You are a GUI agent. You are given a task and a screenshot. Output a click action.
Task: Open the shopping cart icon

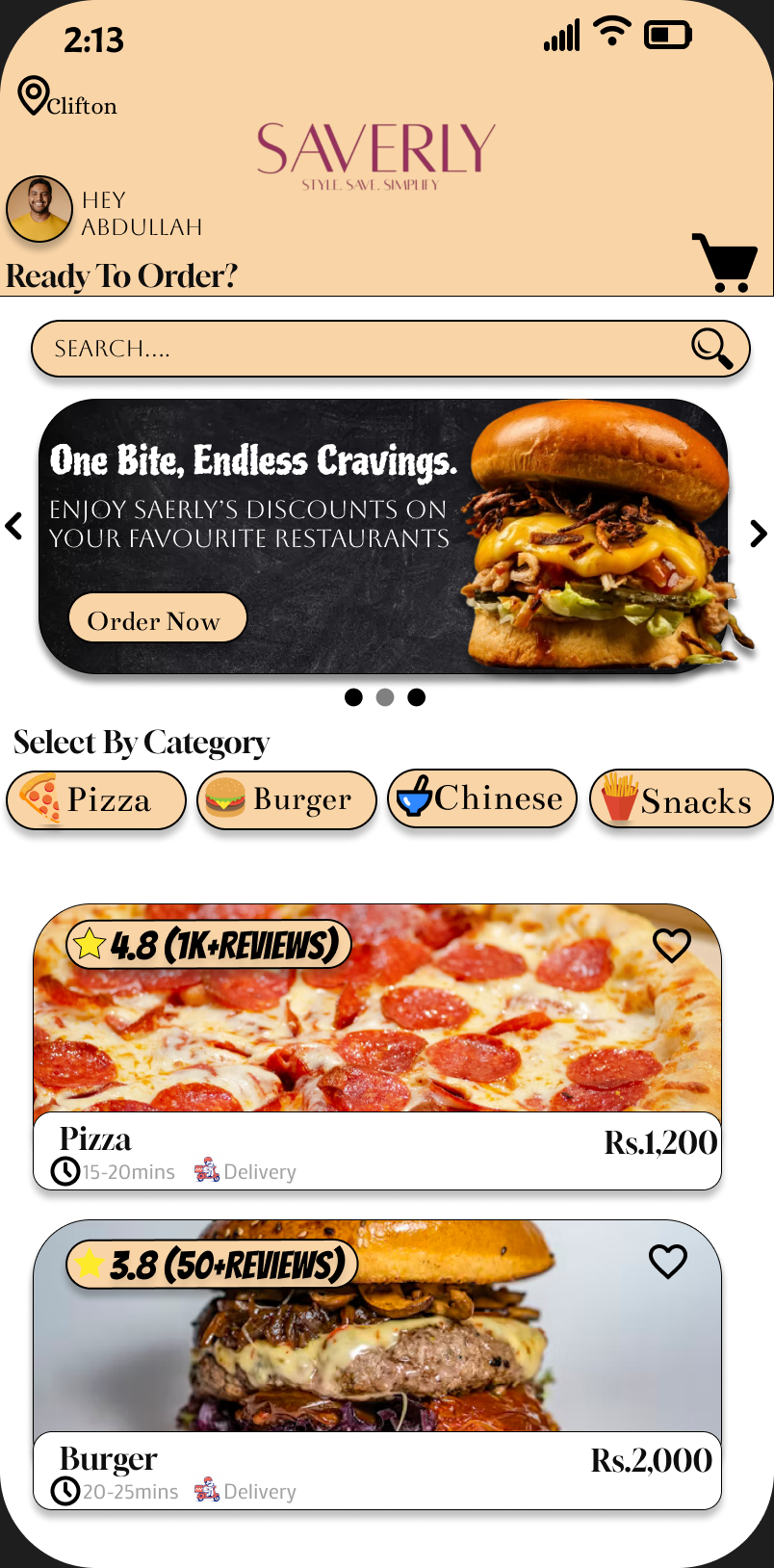click(724, 262)
